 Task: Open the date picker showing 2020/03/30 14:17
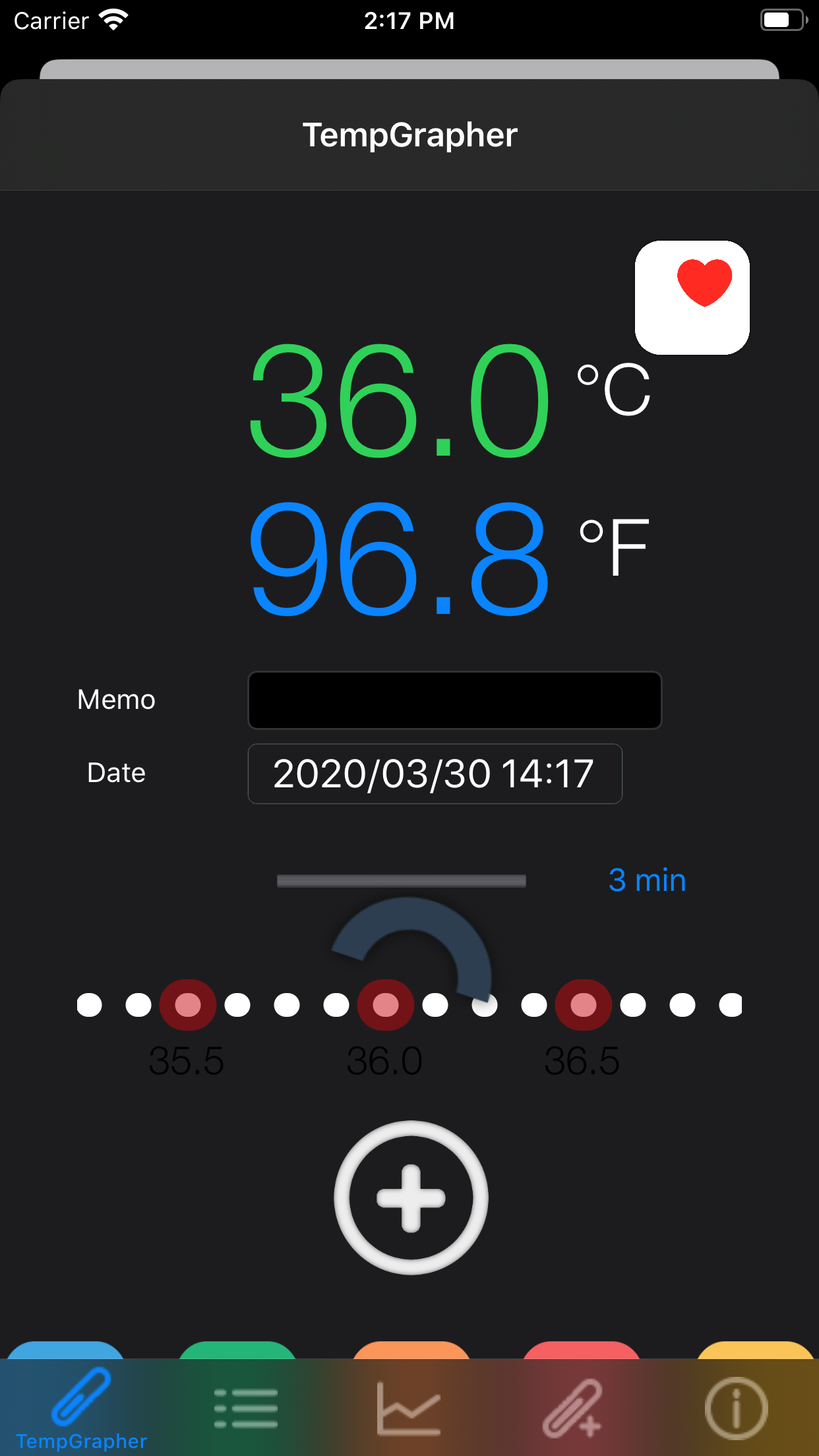click(x=434, y=773)
